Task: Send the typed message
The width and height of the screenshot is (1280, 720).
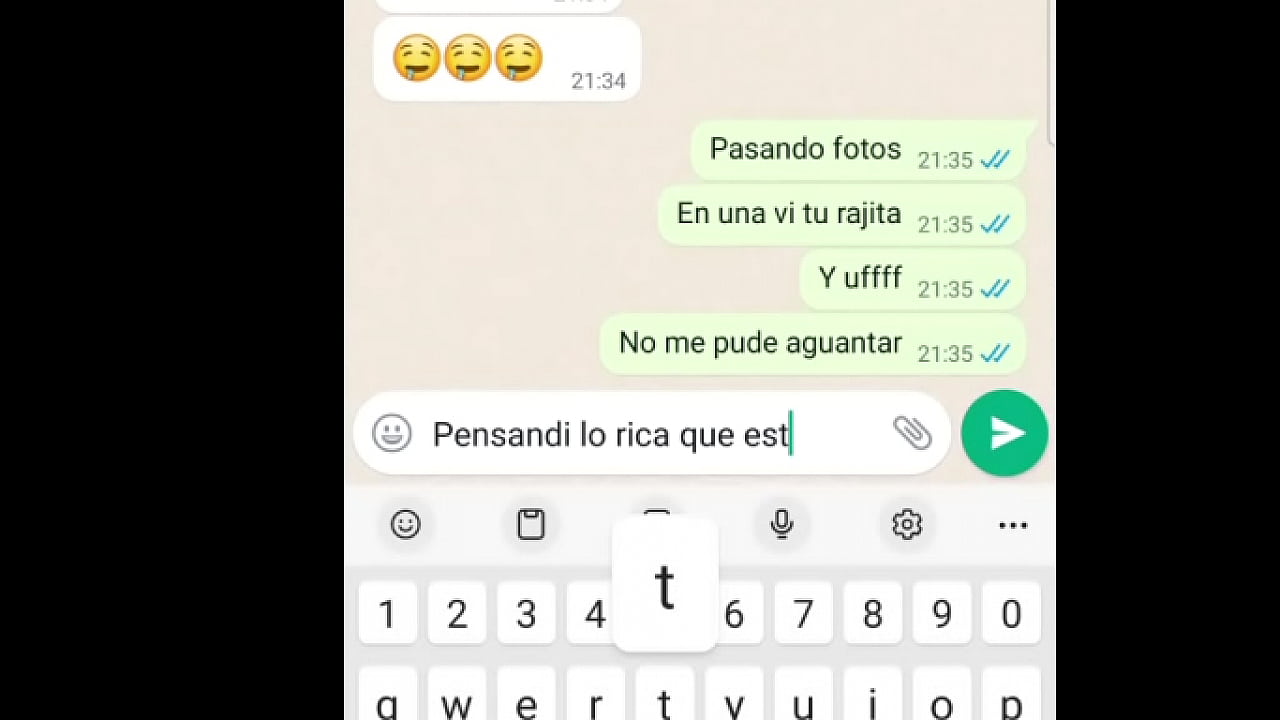Action: [x=1004, y=433]
